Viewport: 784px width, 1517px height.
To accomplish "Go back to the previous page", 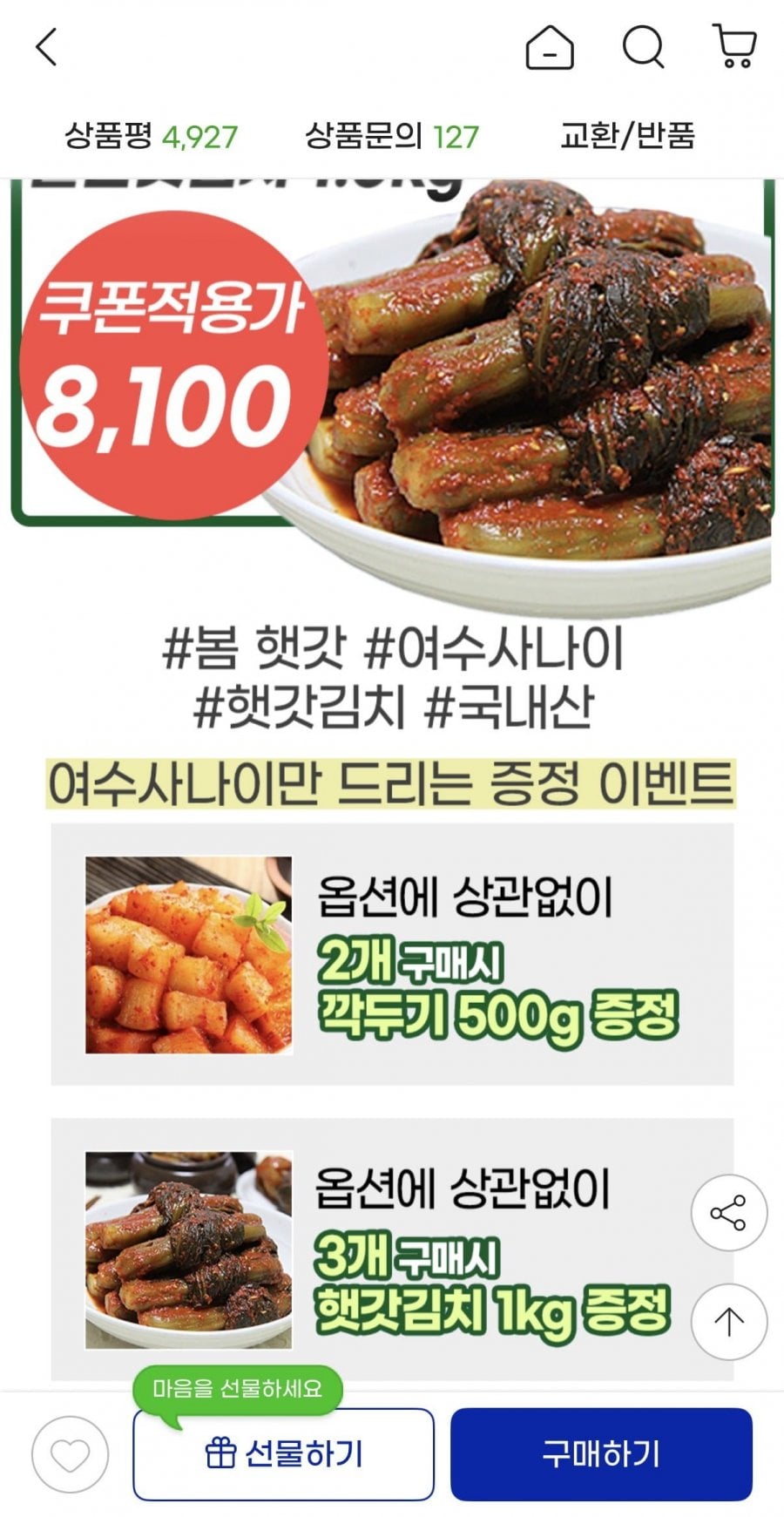I will [47, 47].
